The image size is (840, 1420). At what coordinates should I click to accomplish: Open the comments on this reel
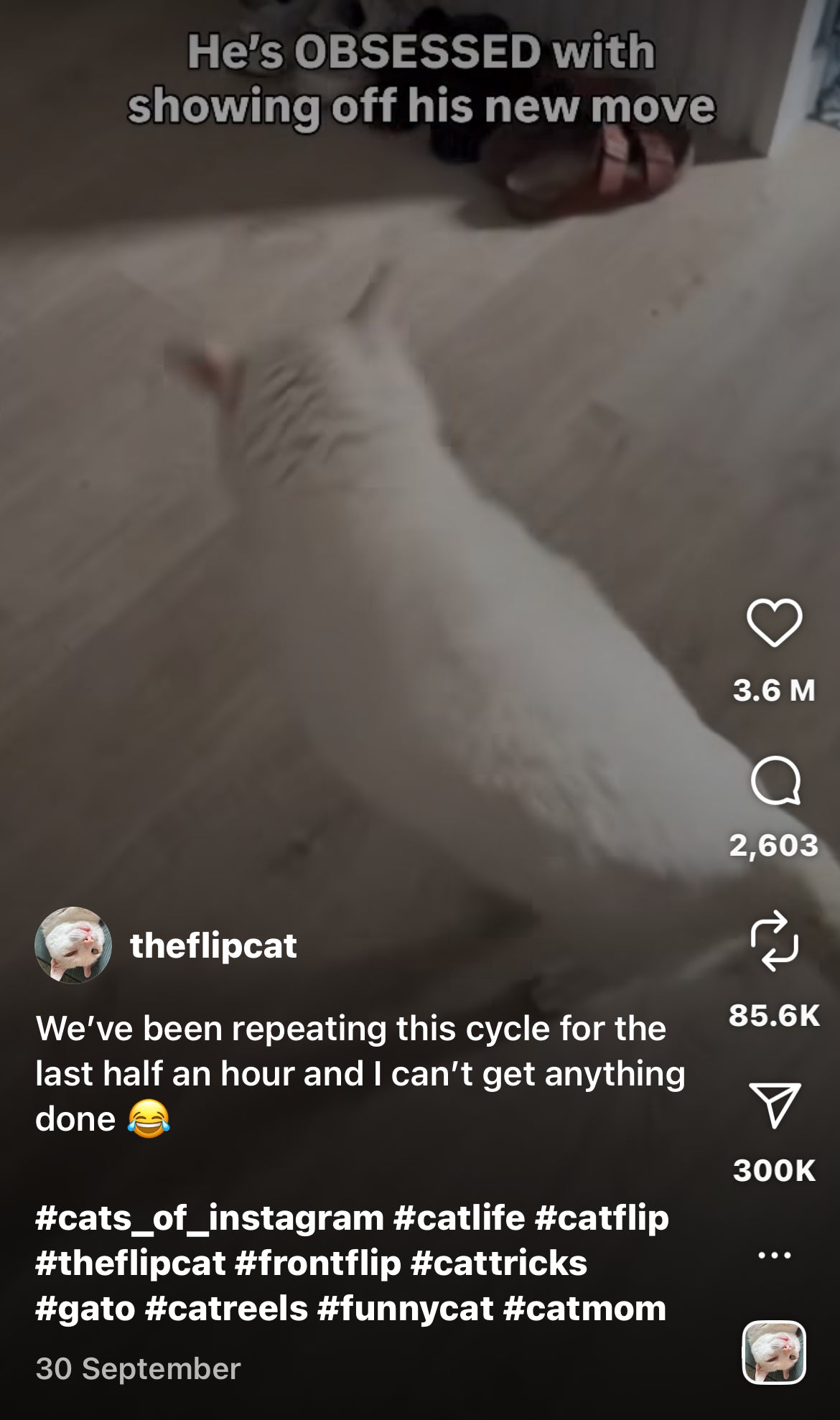point(775,780)
